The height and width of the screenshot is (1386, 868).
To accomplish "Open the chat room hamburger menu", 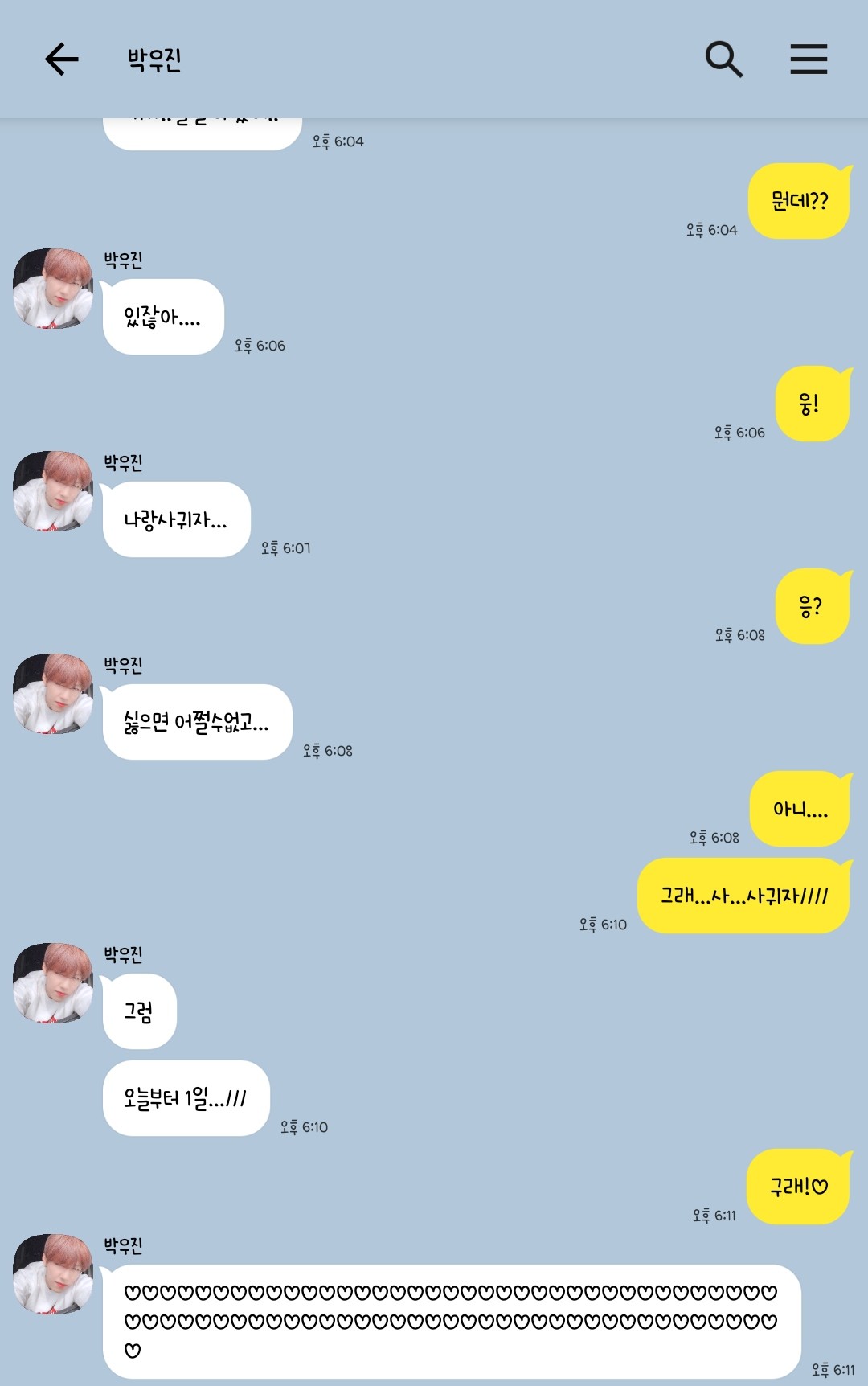I will tap(809, 59).
